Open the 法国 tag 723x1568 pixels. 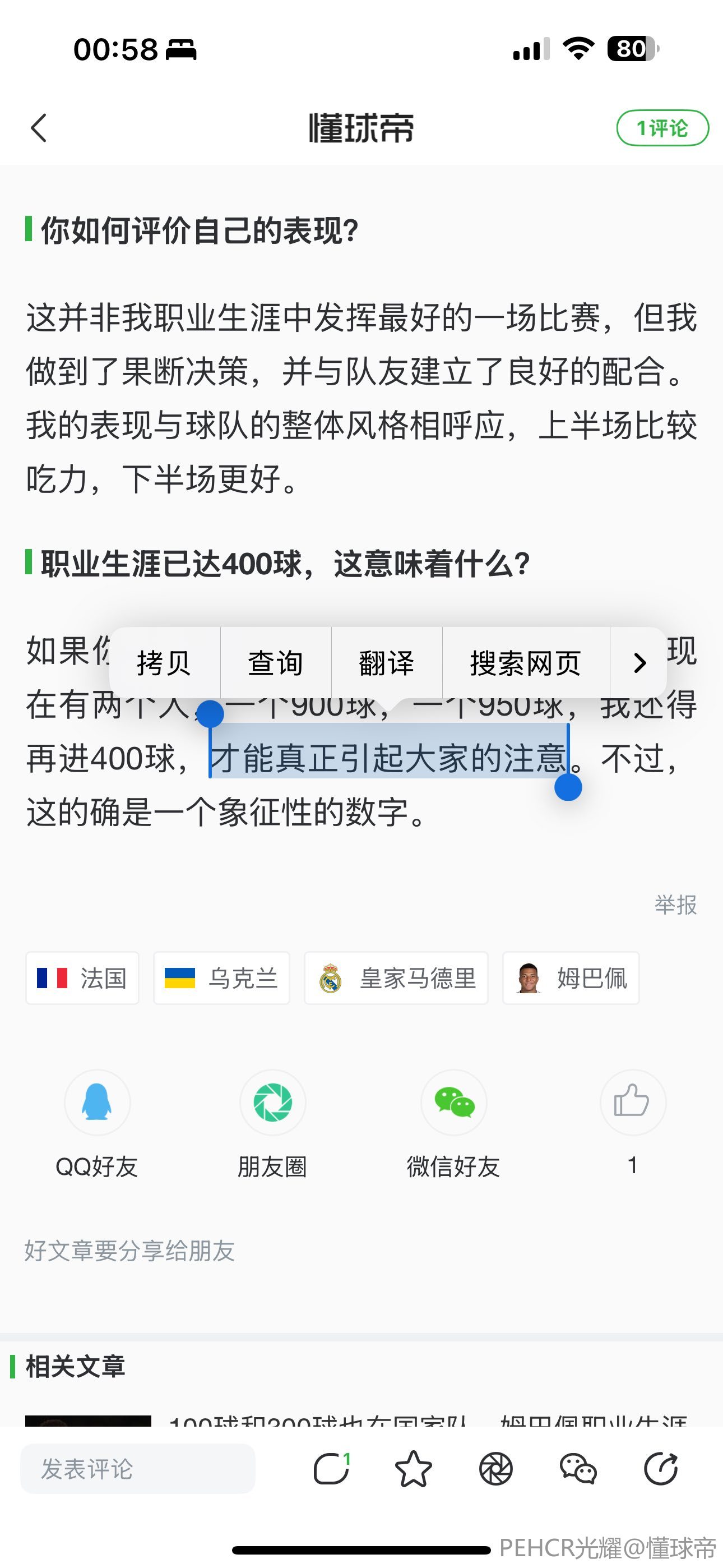coord(82,978)
